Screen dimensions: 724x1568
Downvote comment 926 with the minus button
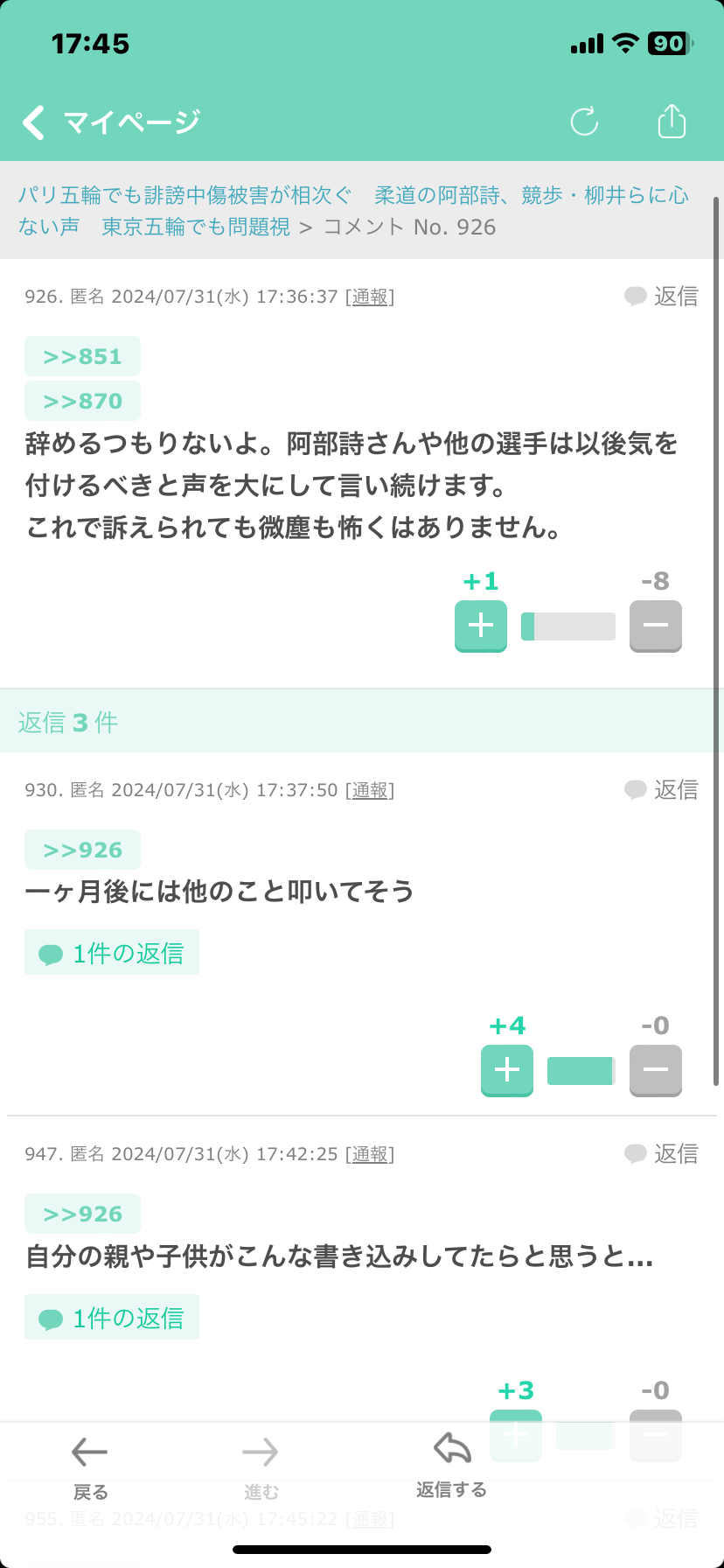tap(656, 626)
